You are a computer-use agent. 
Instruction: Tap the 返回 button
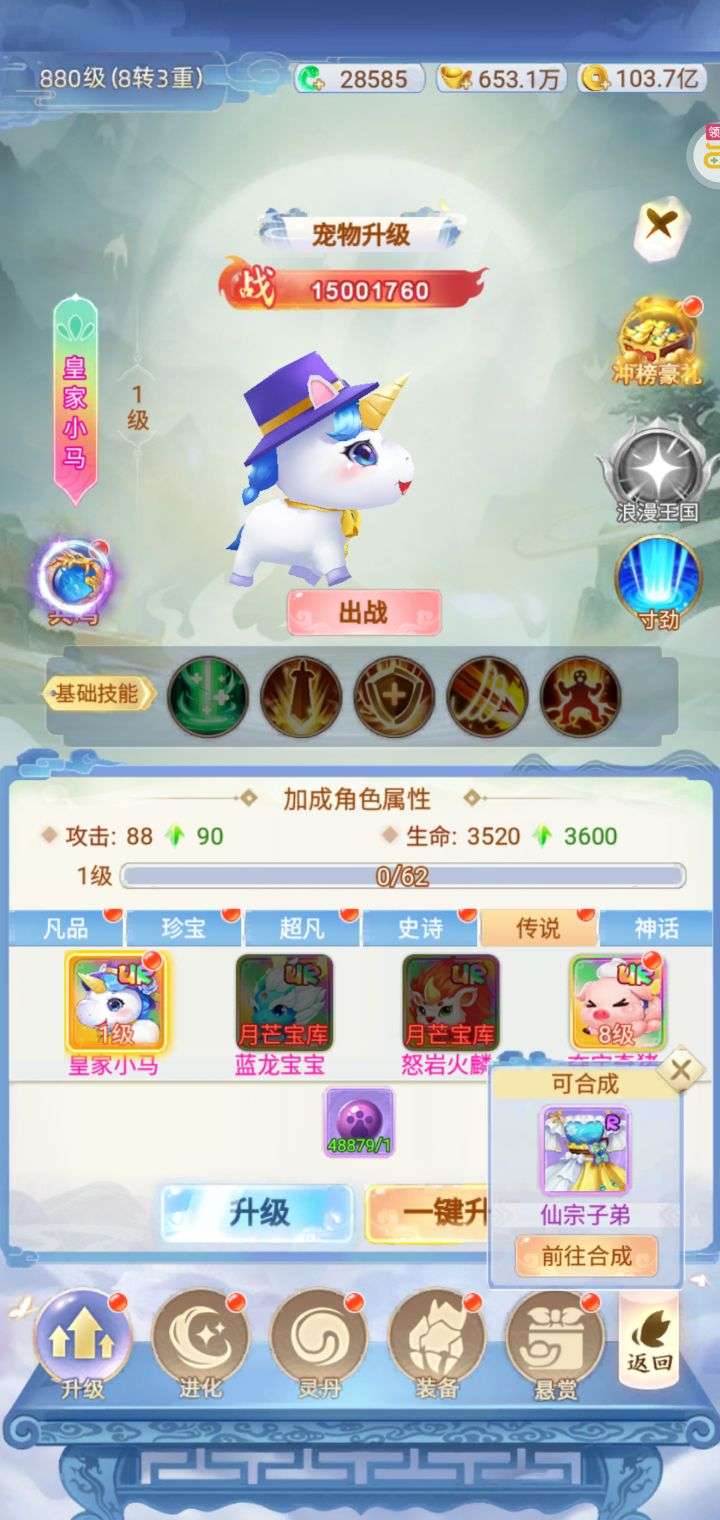click(649, 1340)
